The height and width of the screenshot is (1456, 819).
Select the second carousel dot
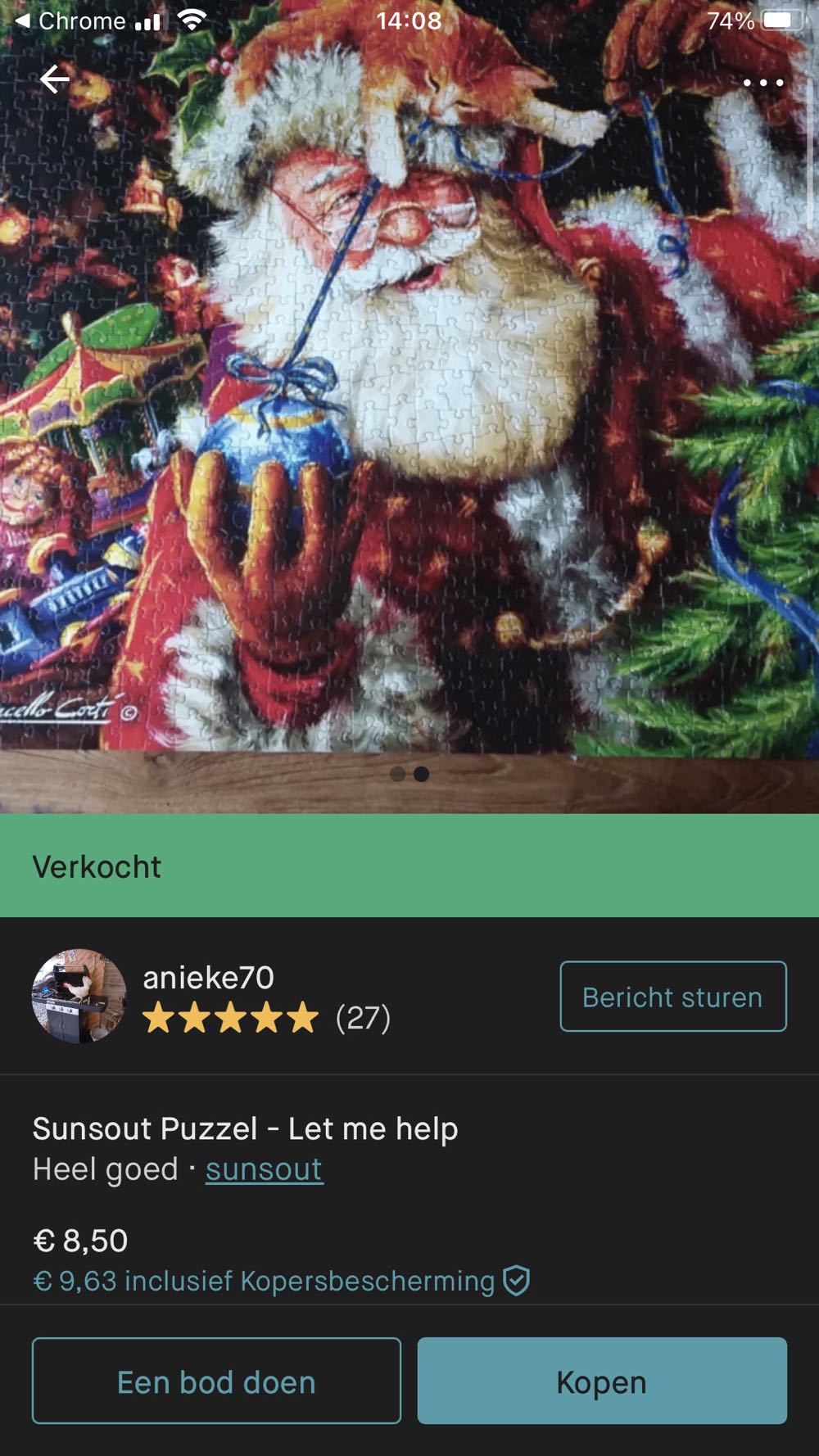423,773
